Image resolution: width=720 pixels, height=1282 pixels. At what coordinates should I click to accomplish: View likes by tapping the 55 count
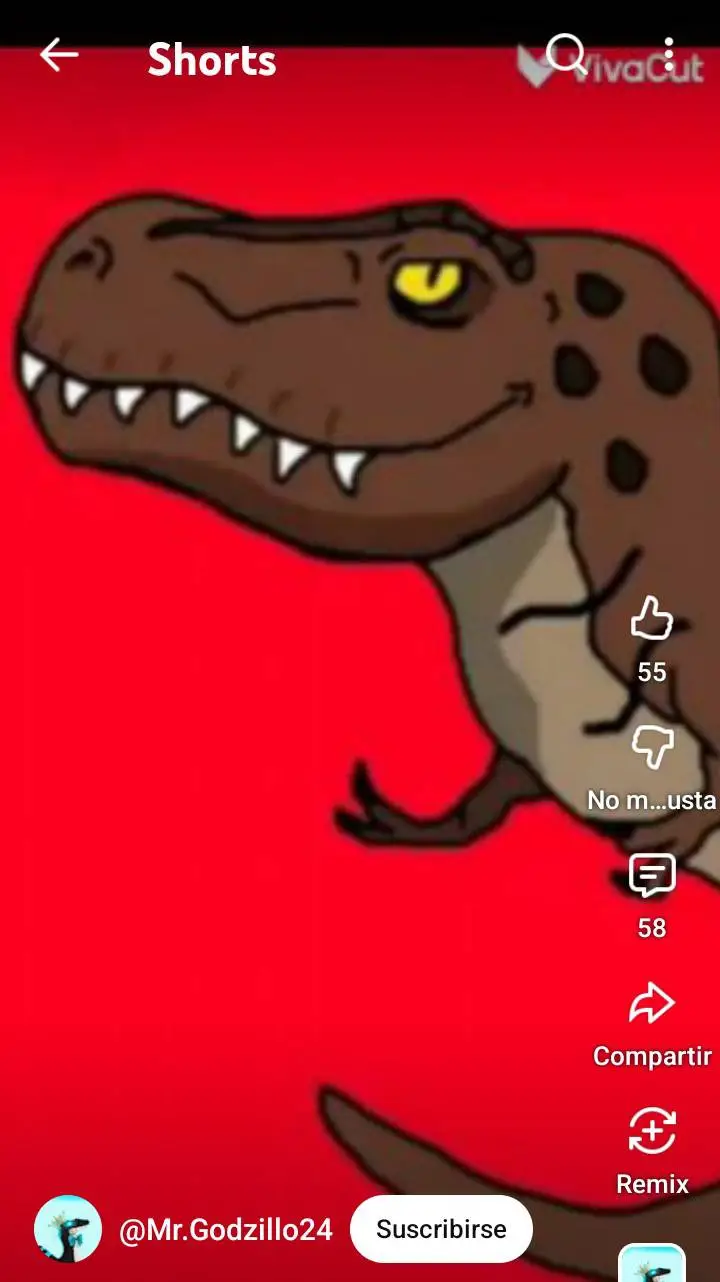point(652,672)
